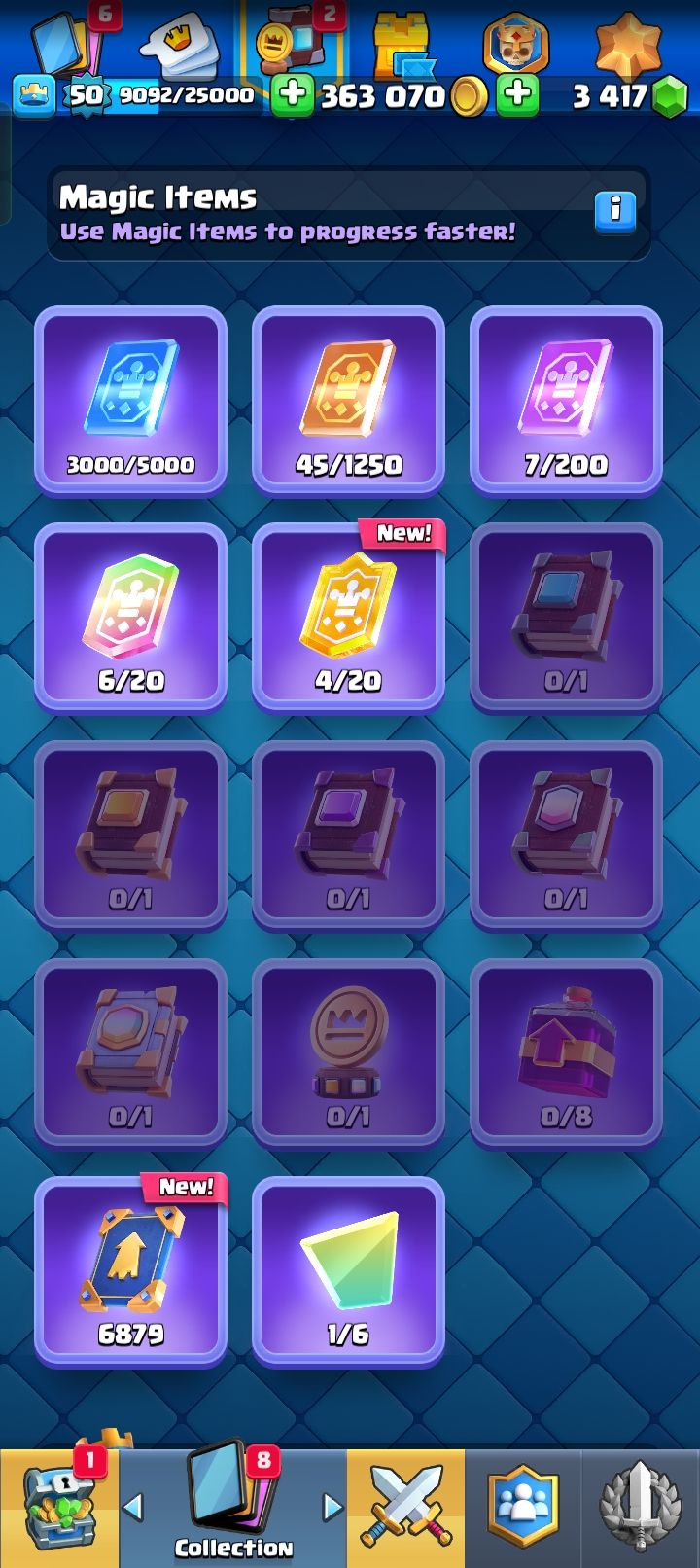The image size is (700, 1568).
Task: Open the 3000/5000 common wild card
Action: (130, 401)
